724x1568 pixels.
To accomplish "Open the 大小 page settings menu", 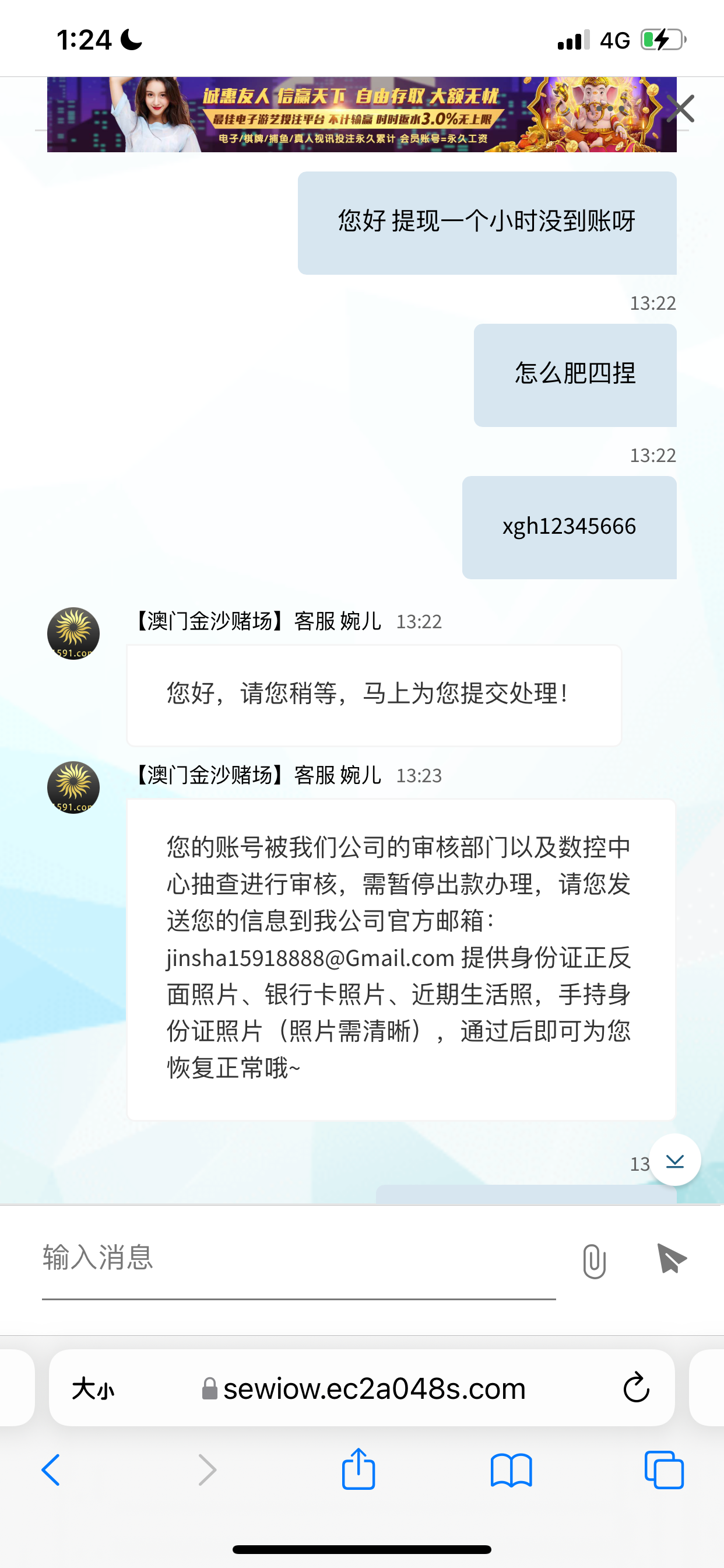I will tap(93, 1389).
